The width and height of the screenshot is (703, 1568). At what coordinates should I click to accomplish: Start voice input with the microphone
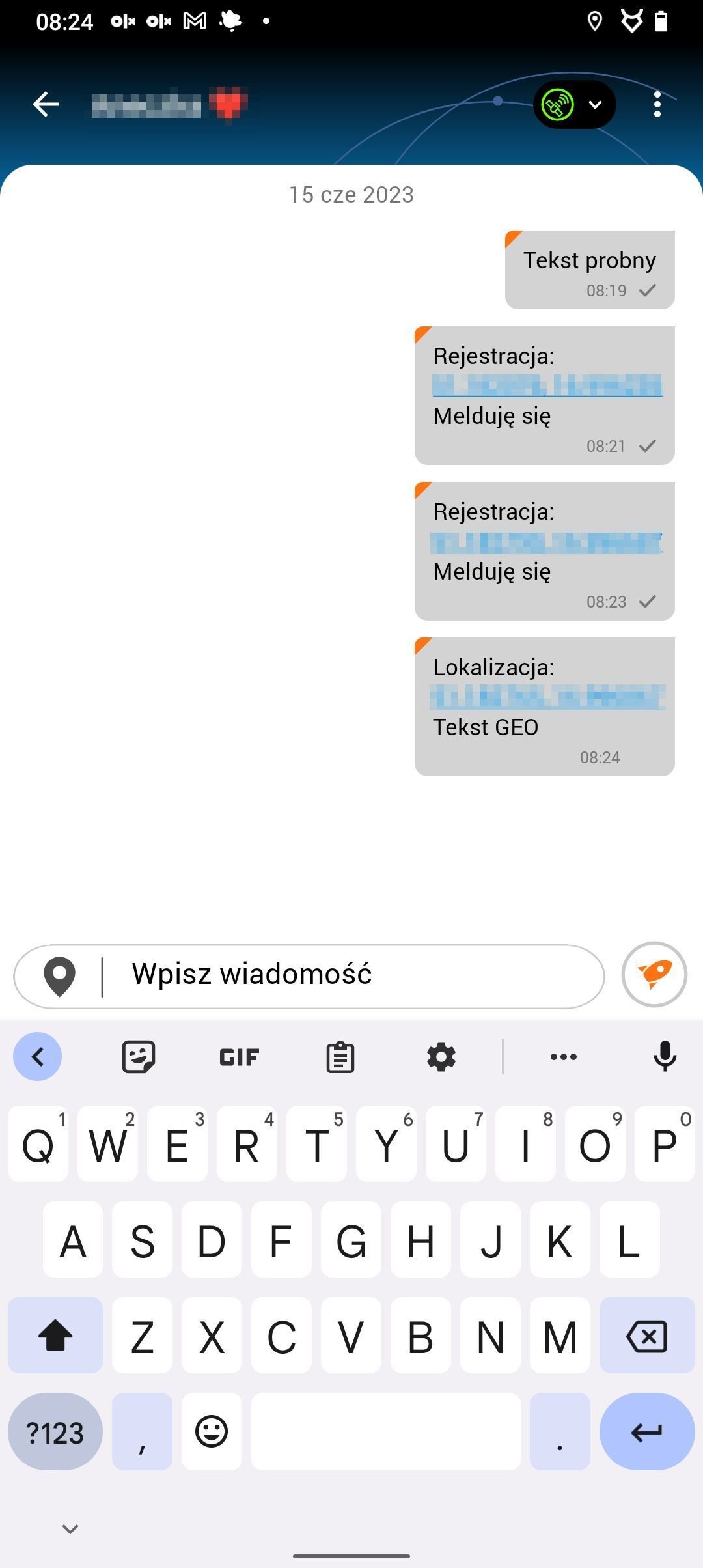(665, 1056)
